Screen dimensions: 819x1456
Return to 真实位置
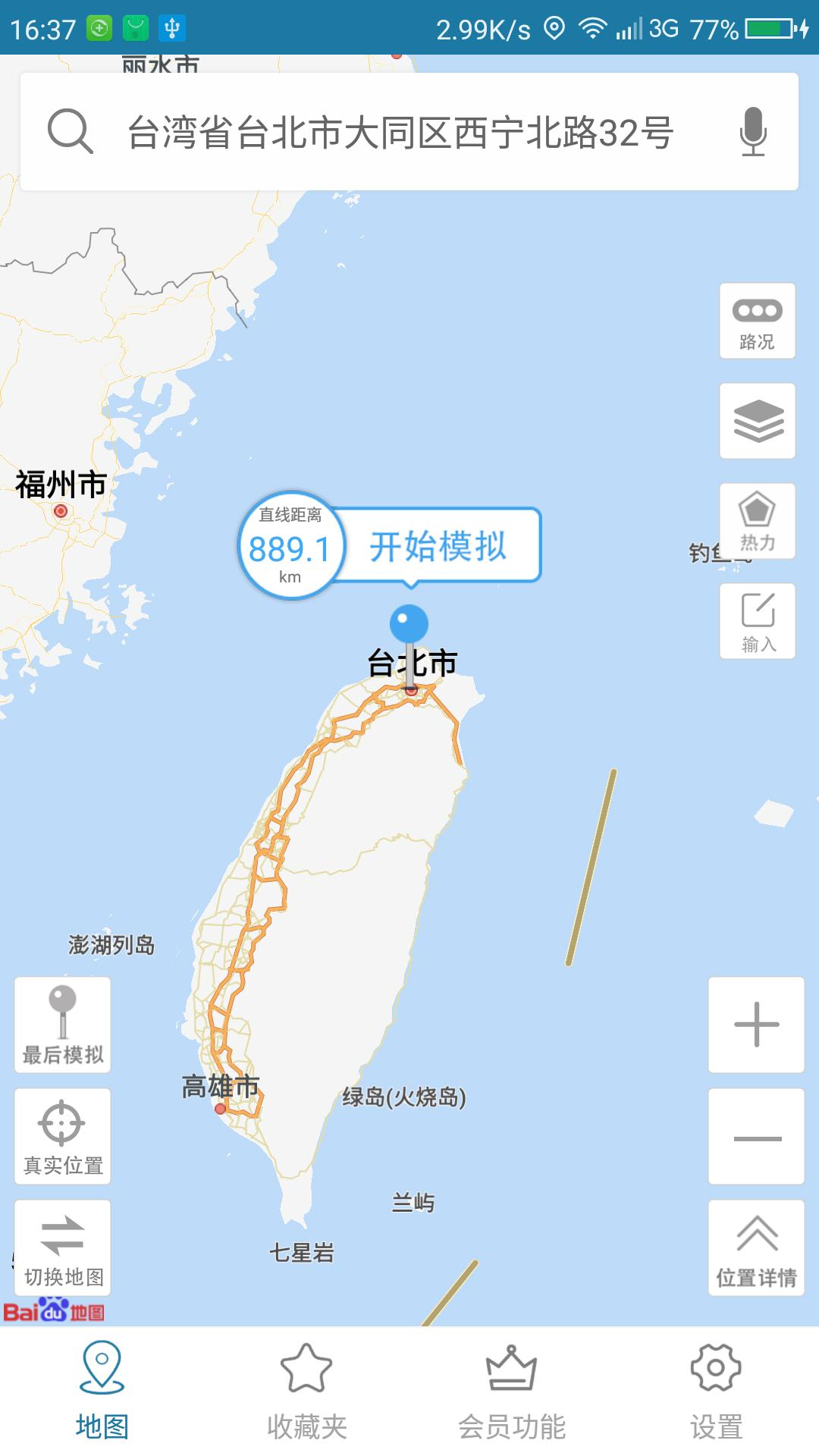[x=63, y=1136]
